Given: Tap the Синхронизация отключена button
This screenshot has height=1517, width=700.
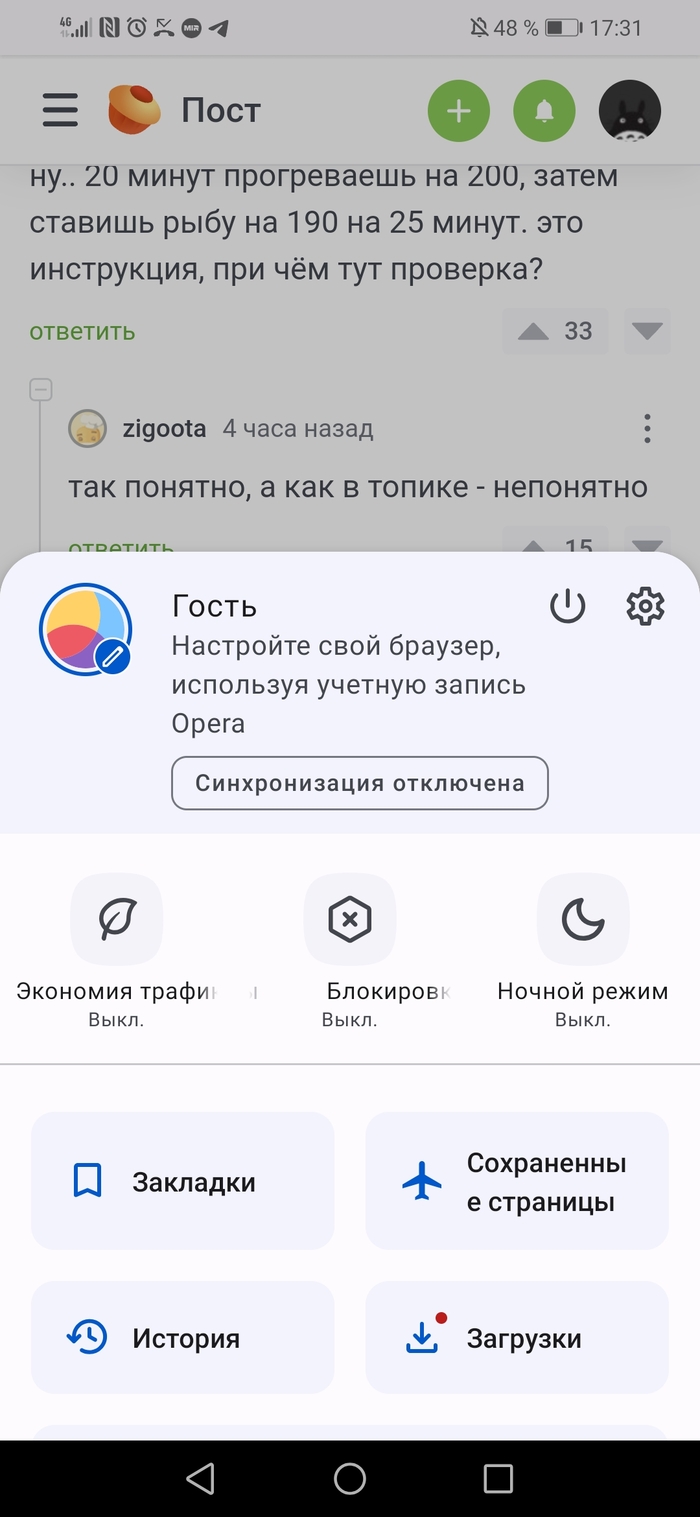Looking at the screenshot, I should (x=360, y=783).
